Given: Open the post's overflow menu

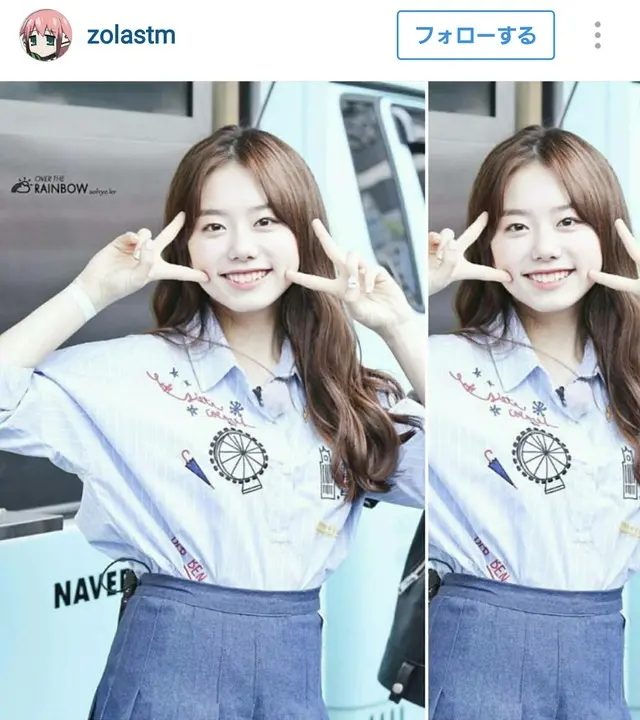Looking at the screenshot, I should pos(597,36).
